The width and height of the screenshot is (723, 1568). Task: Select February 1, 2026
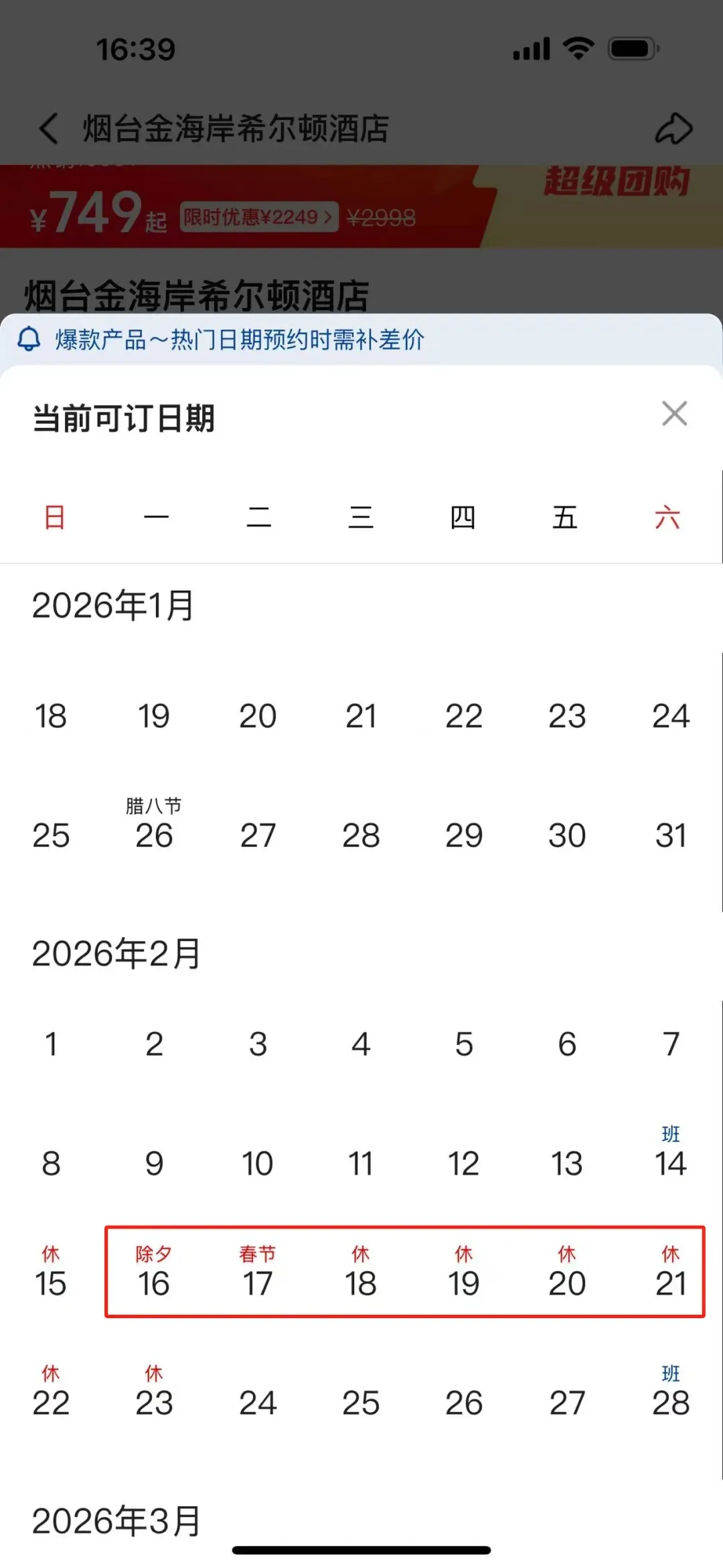coord(51,1044)
